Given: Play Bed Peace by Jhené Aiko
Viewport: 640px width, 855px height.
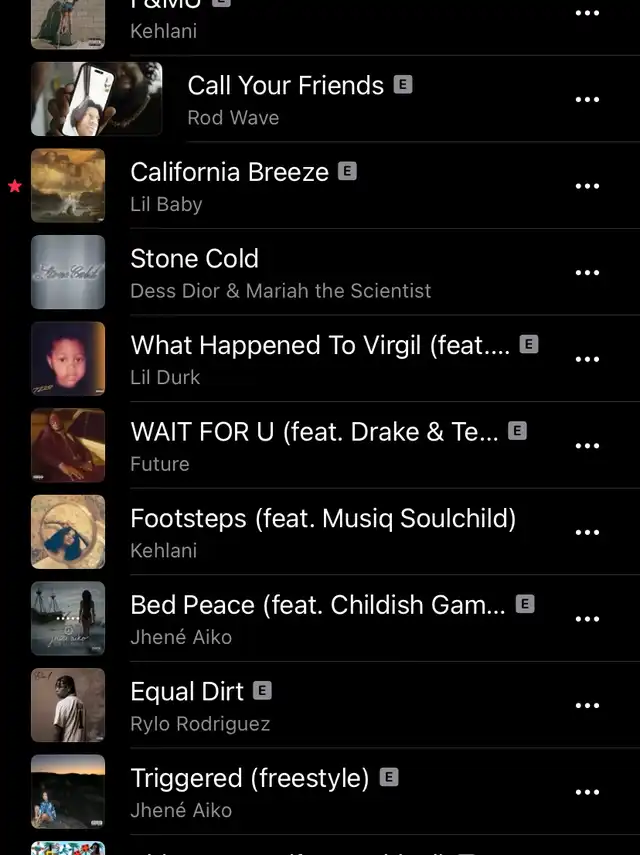Looking at the screenshot, I should pyautogui.click(x=318, y=618).
